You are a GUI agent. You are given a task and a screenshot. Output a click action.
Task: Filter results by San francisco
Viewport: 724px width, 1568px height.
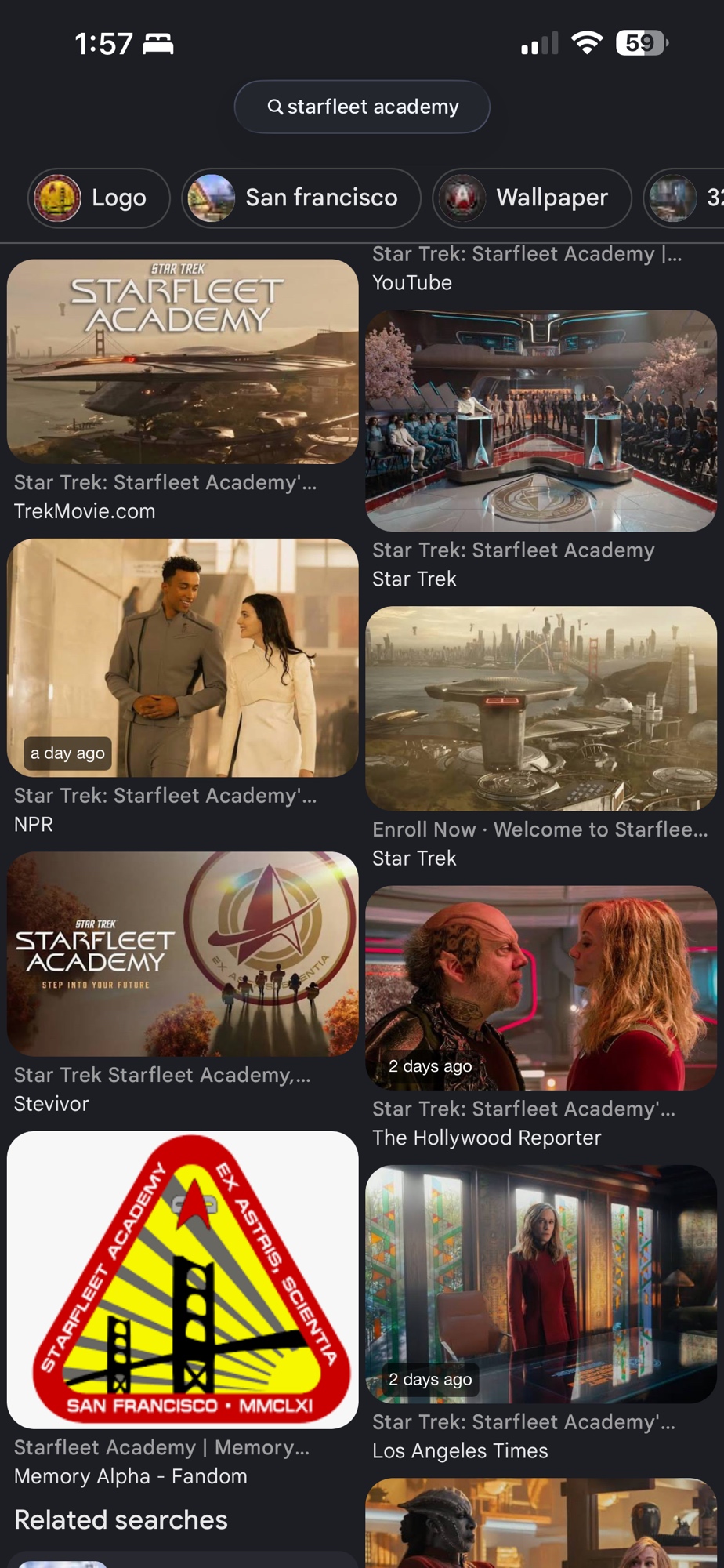(x=302, y=198)
